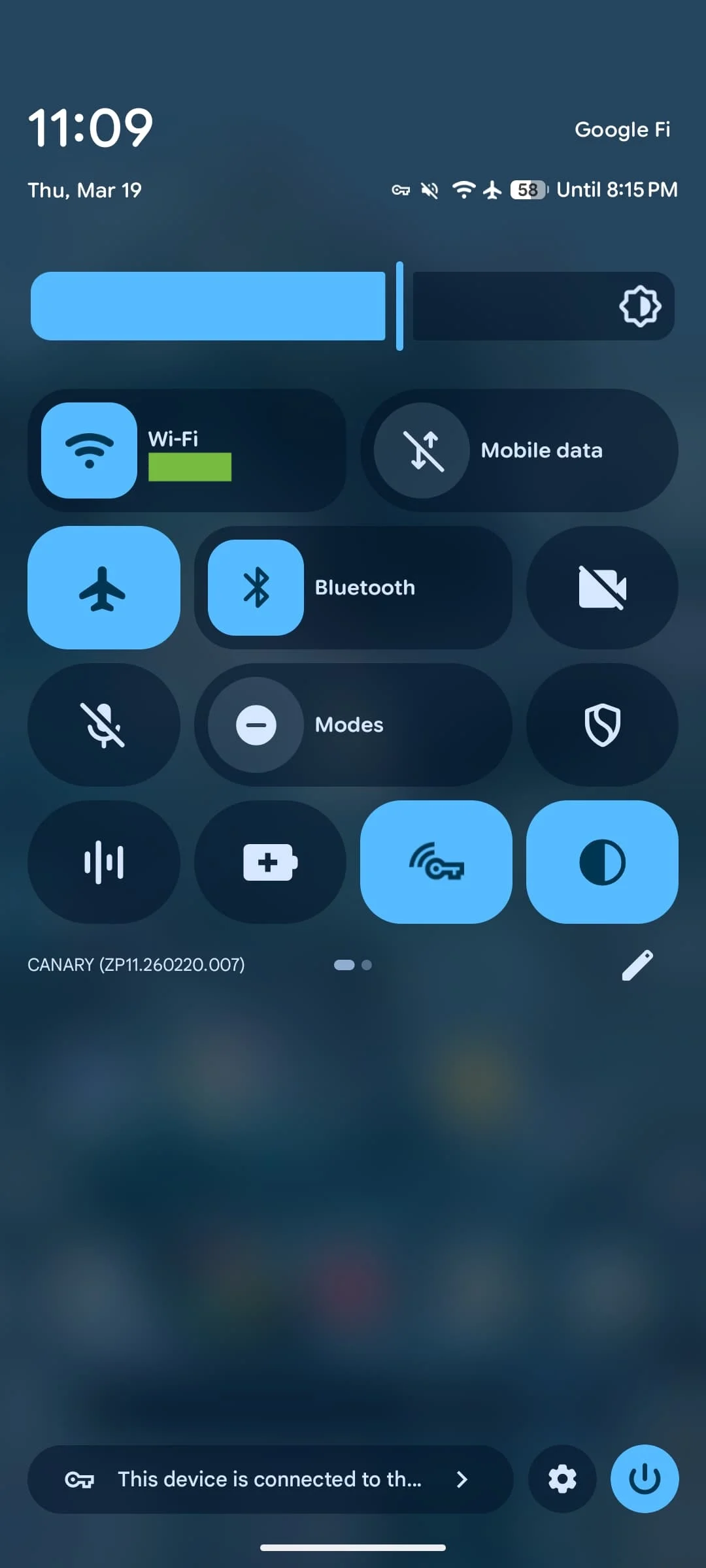This screenshot has width=706, height=1568.
Task: Edit quick settings with the pencil icon
Action: pos(637,965)
